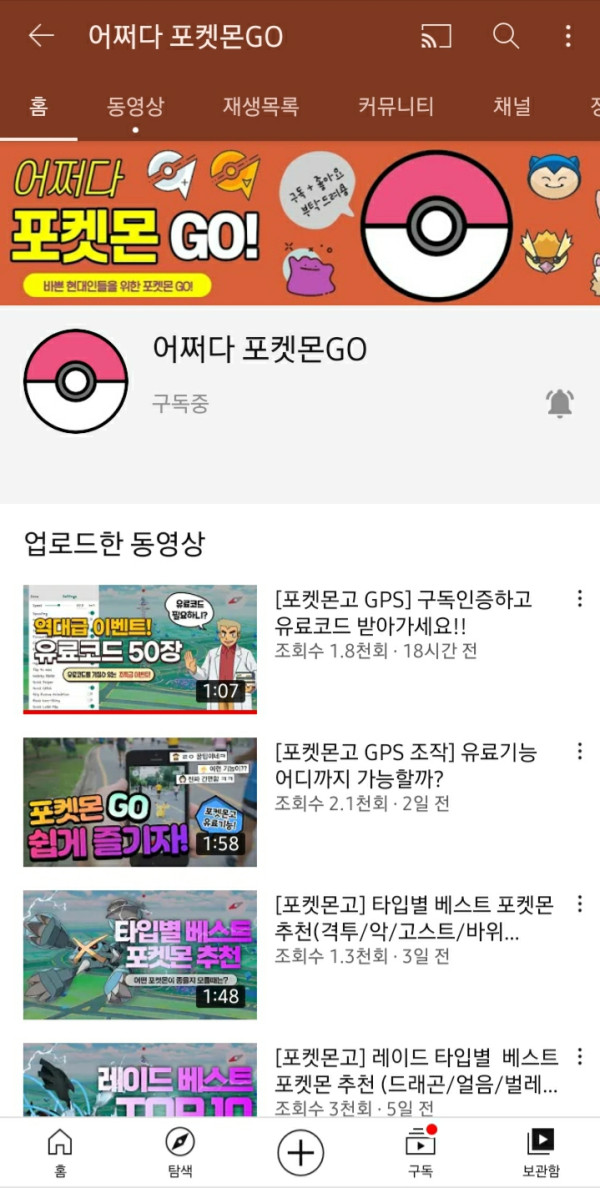
Task: Select the 채널 tab
Action: pyautogui.click(x=511, y=106)
